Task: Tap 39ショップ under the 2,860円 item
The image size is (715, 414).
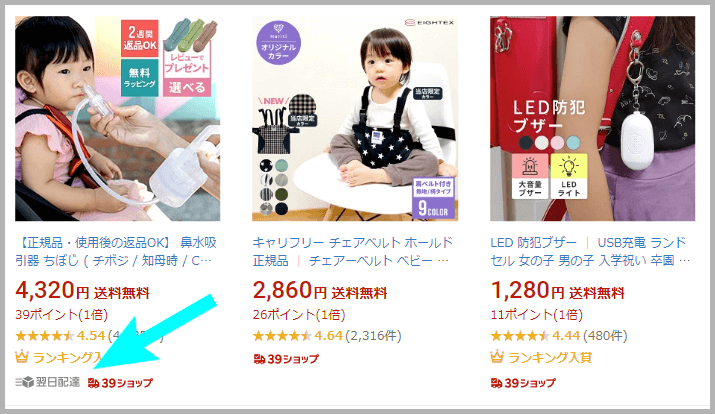Action: [x=285, y=358]
